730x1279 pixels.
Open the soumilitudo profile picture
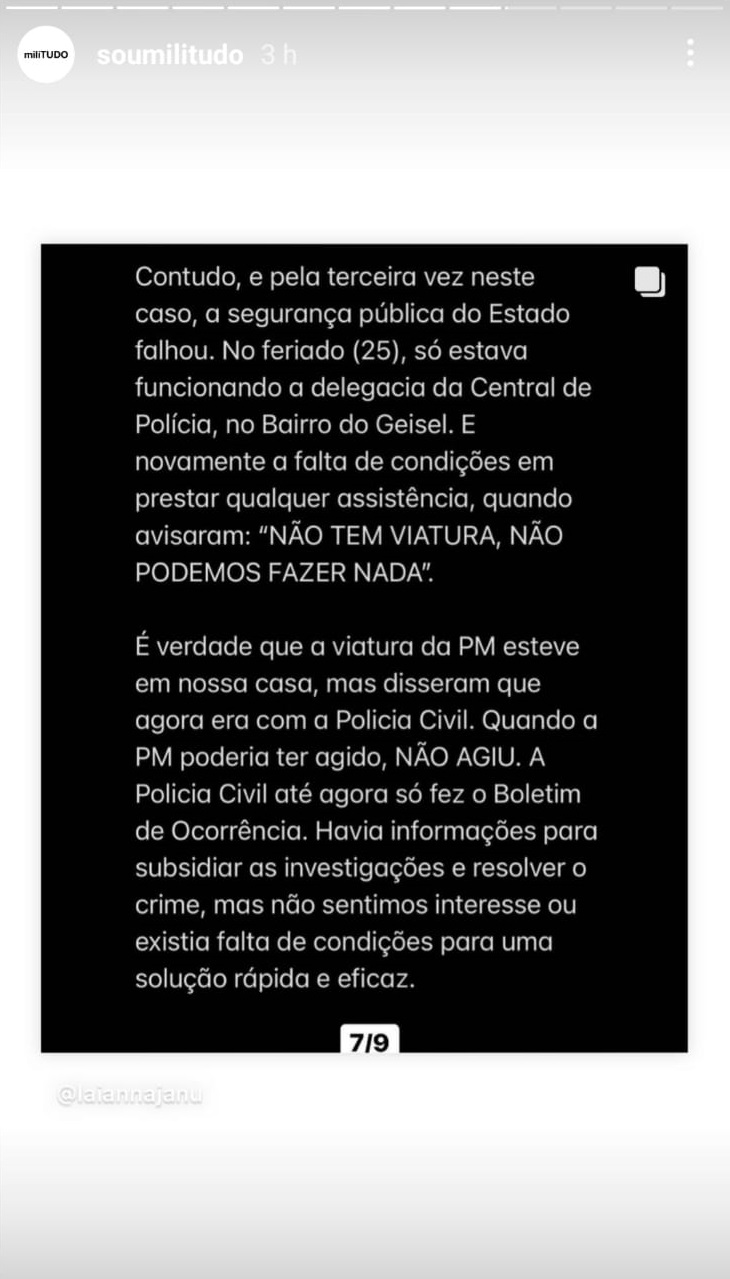46,55
